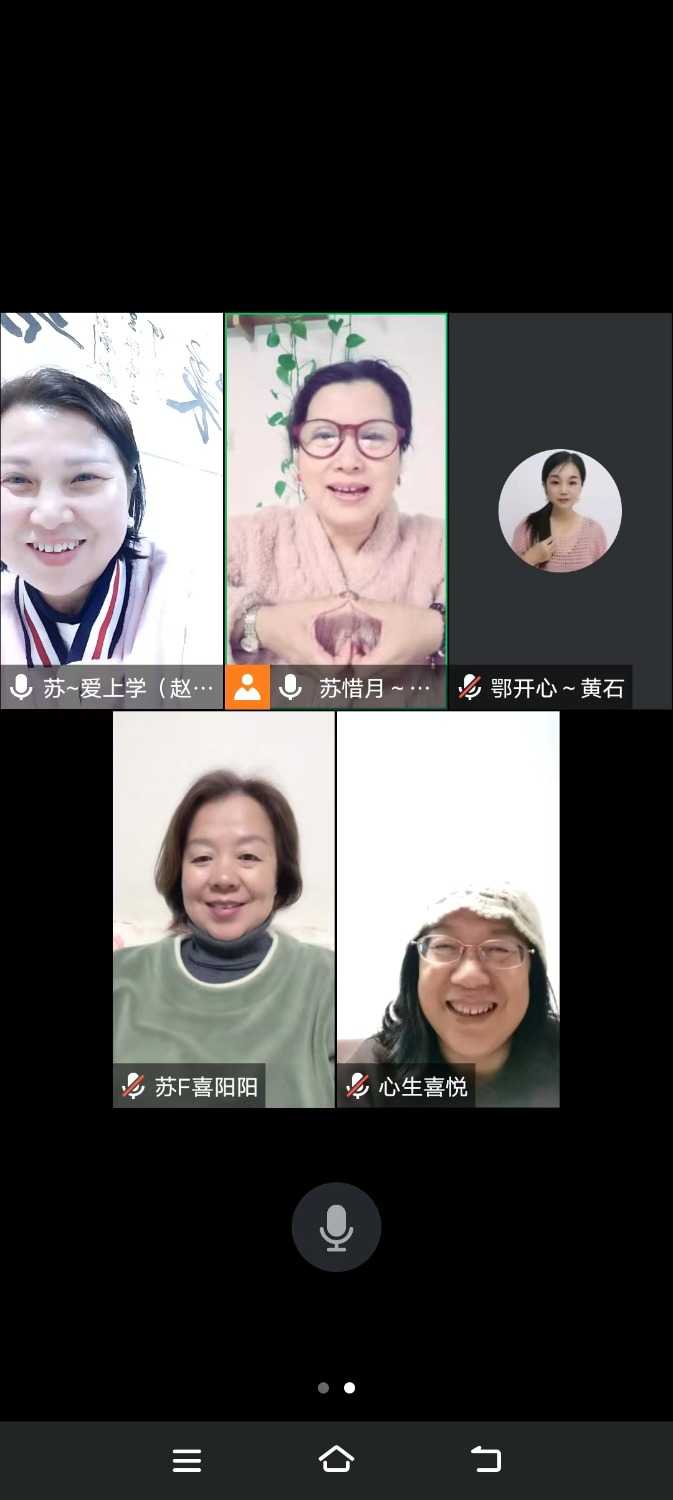Go to the system home screen

coord(336,1460)
